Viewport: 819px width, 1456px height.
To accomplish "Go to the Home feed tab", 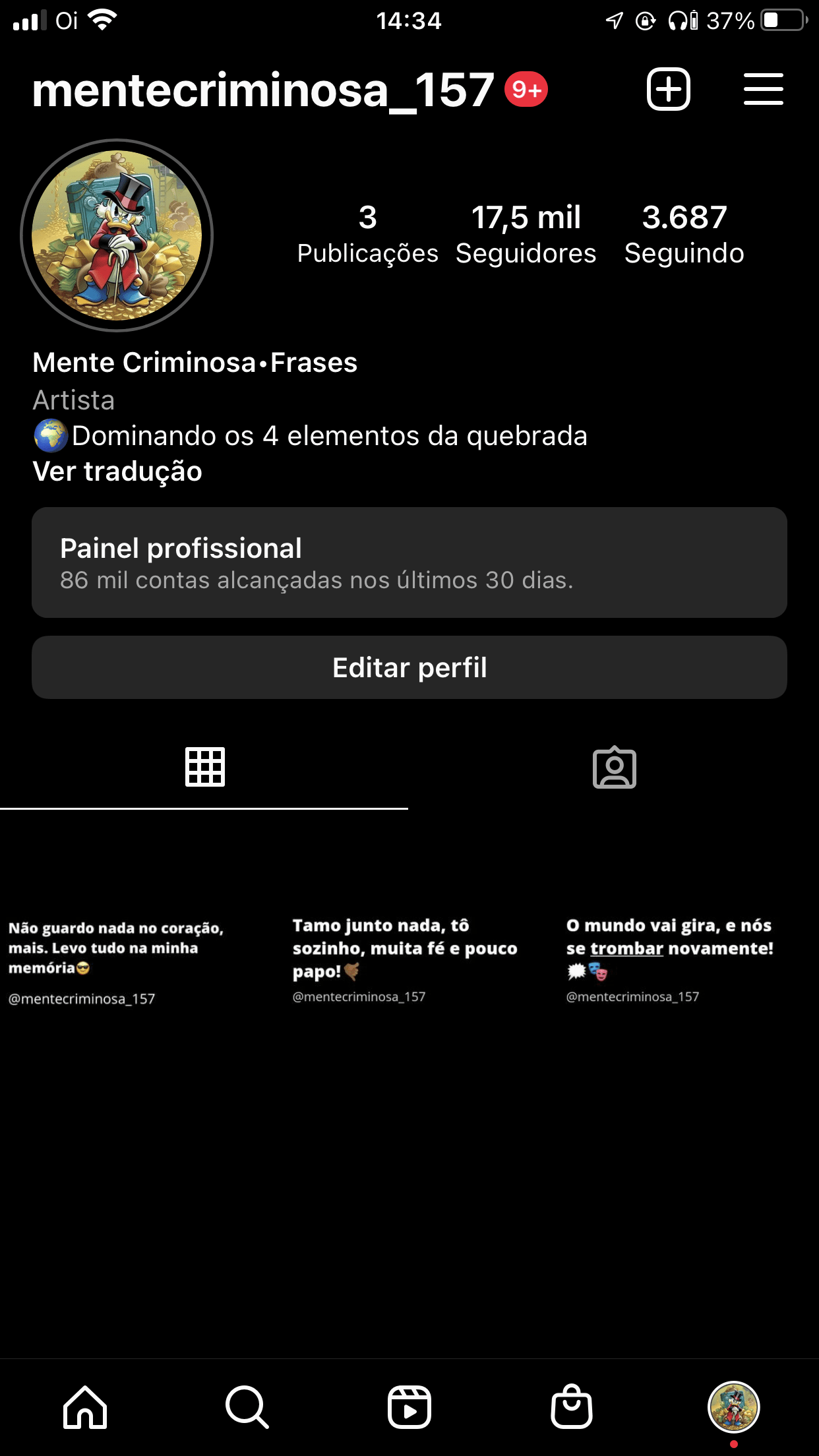I will point(85,1407).
